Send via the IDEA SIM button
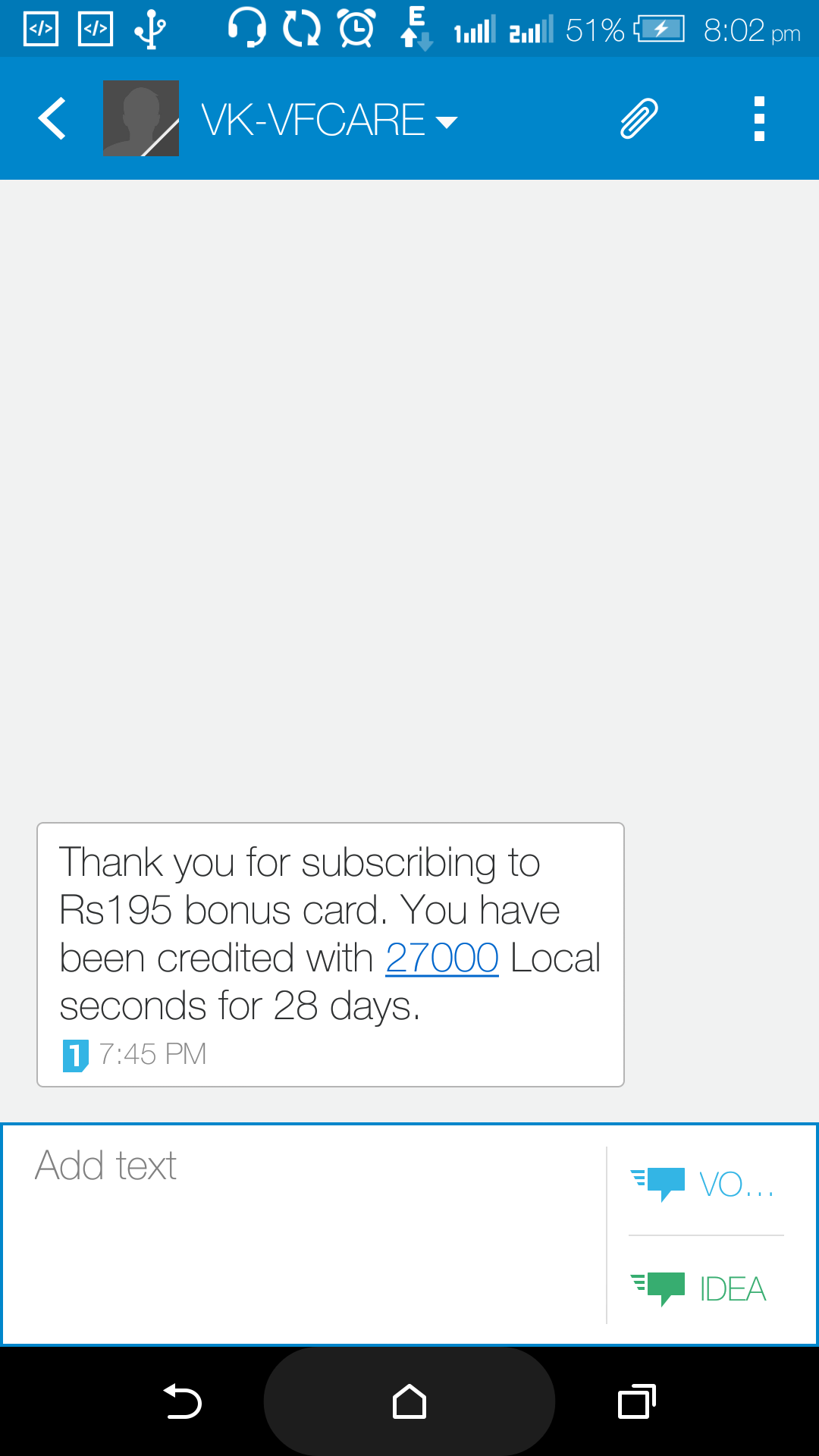The height and width of the screenshot is (1456, 819). point(699,1288)
